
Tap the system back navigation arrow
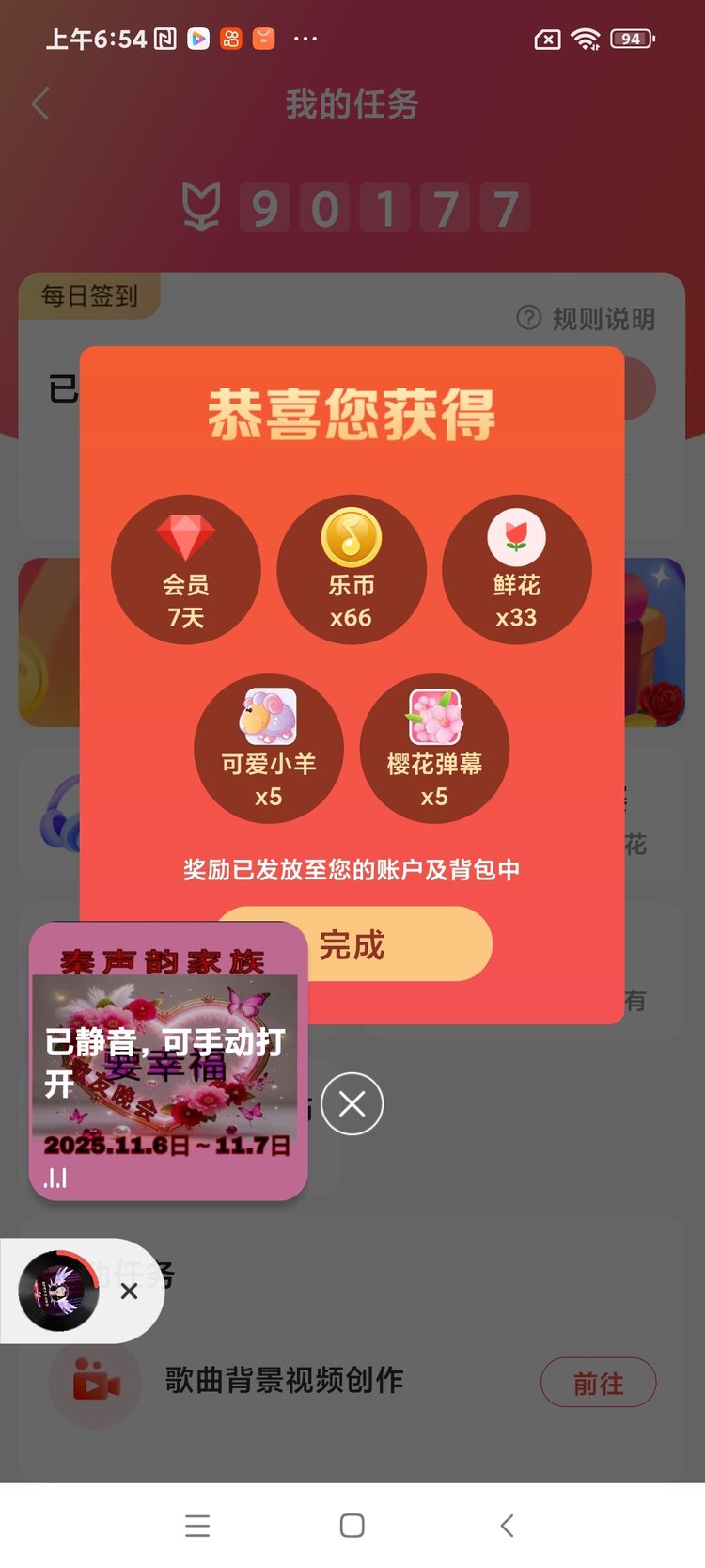click(x=507, y=1526)
